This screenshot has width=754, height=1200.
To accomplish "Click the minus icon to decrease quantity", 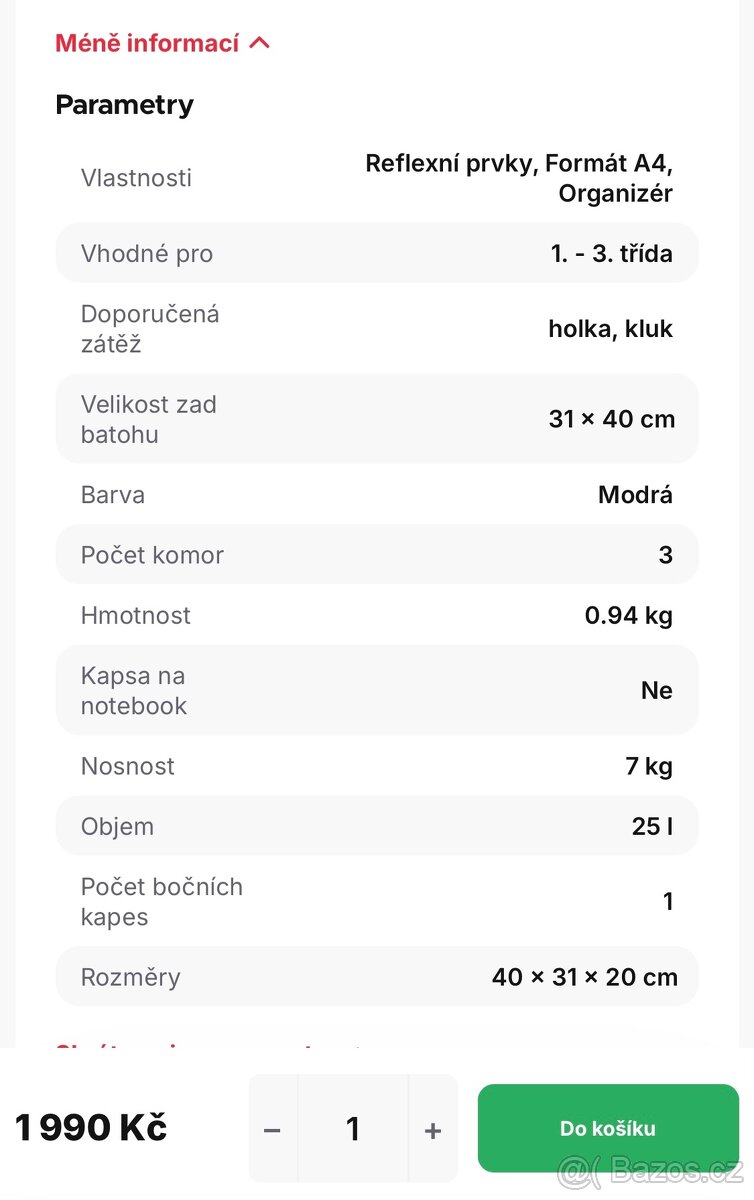I will click(273, 1129).
